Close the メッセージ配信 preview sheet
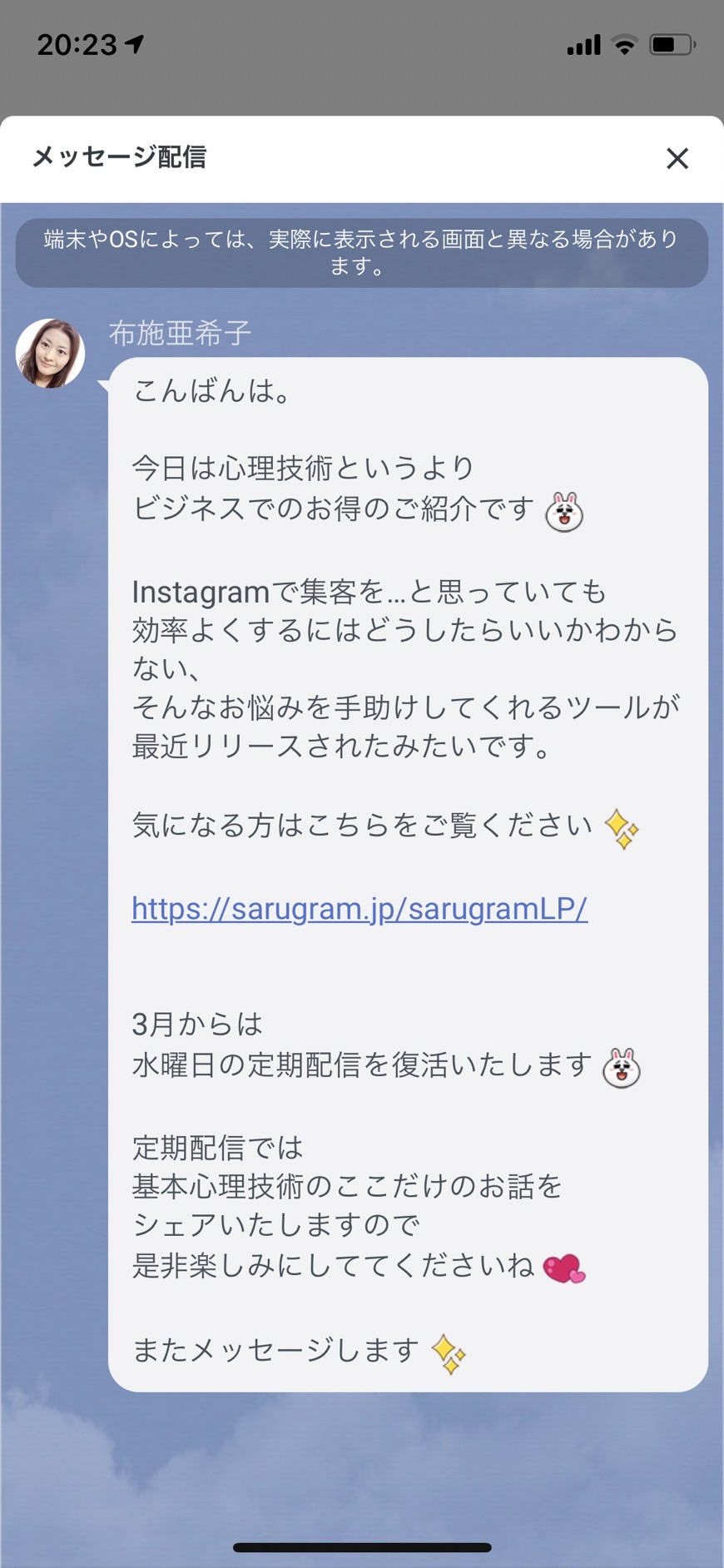This screenshot has height=1568, width=724. 677,158
